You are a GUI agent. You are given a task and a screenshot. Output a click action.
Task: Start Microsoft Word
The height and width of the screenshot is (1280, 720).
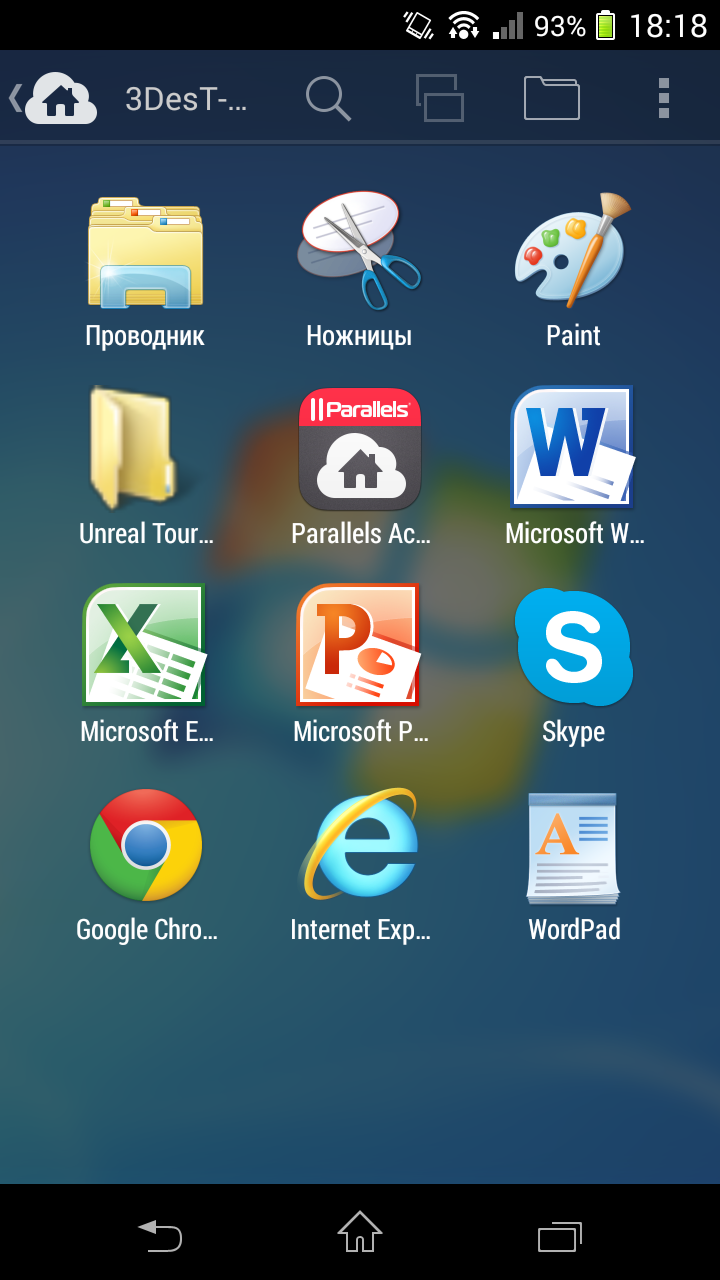click(574, 468)
